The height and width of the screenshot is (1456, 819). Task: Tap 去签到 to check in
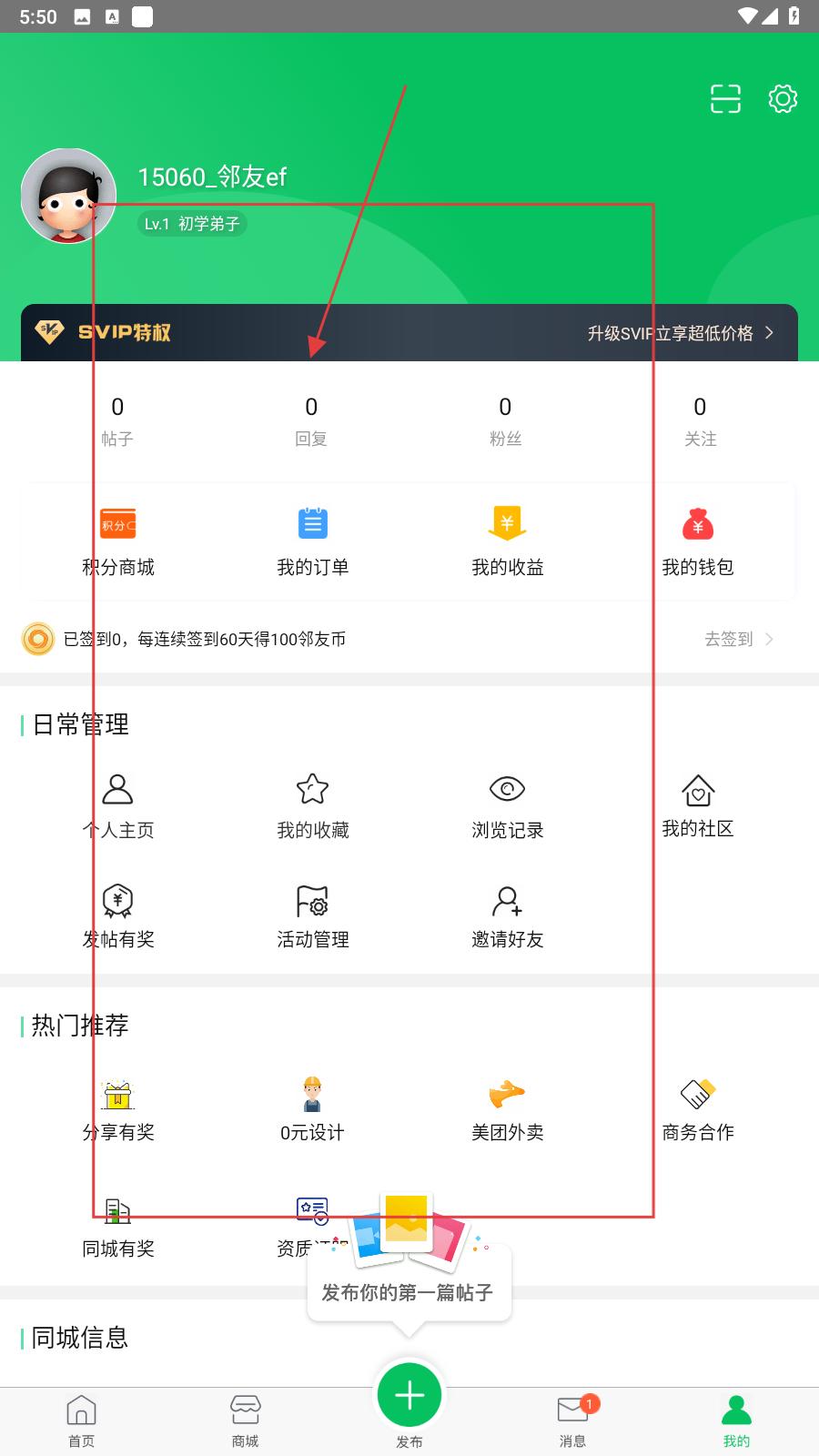coord(738,639)
